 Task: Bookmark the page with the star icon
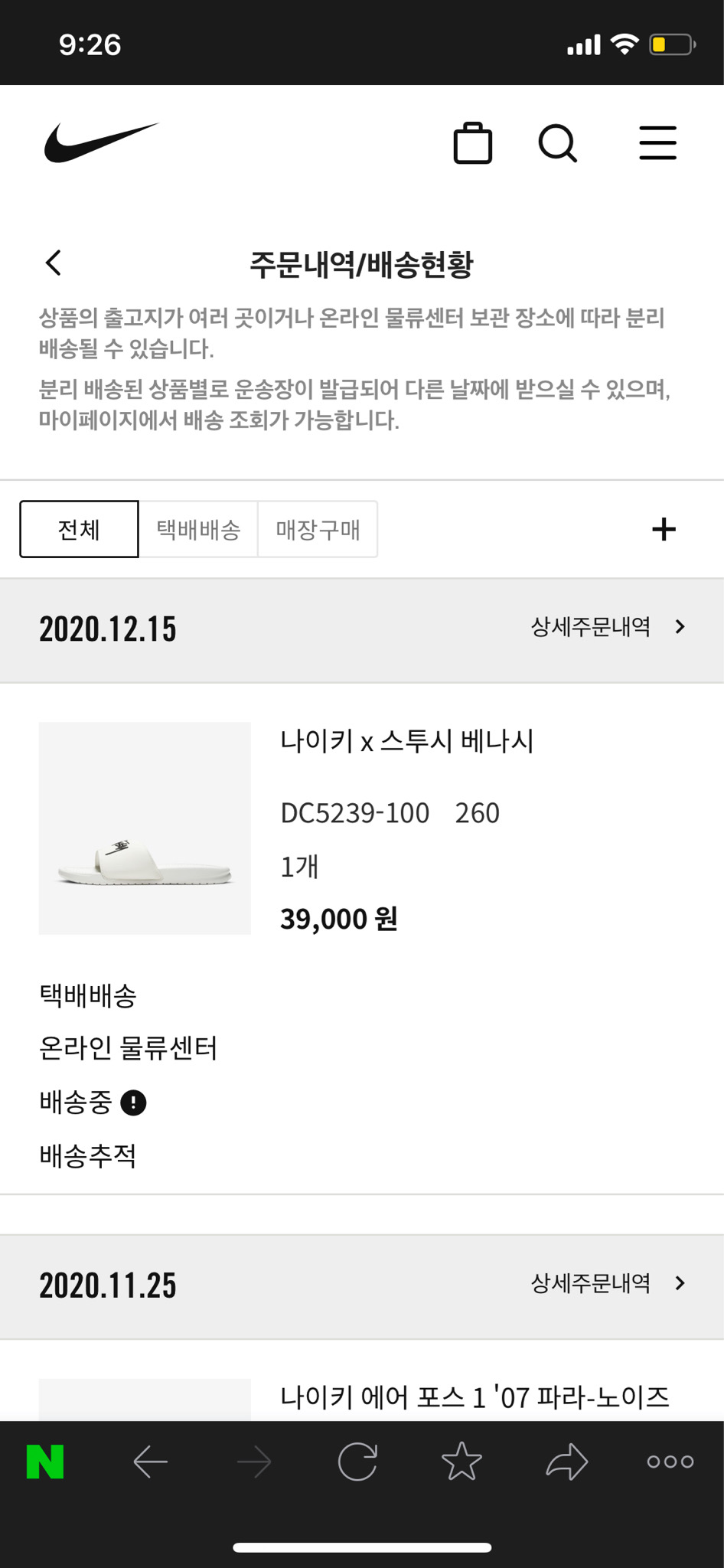click(461, 1460)
